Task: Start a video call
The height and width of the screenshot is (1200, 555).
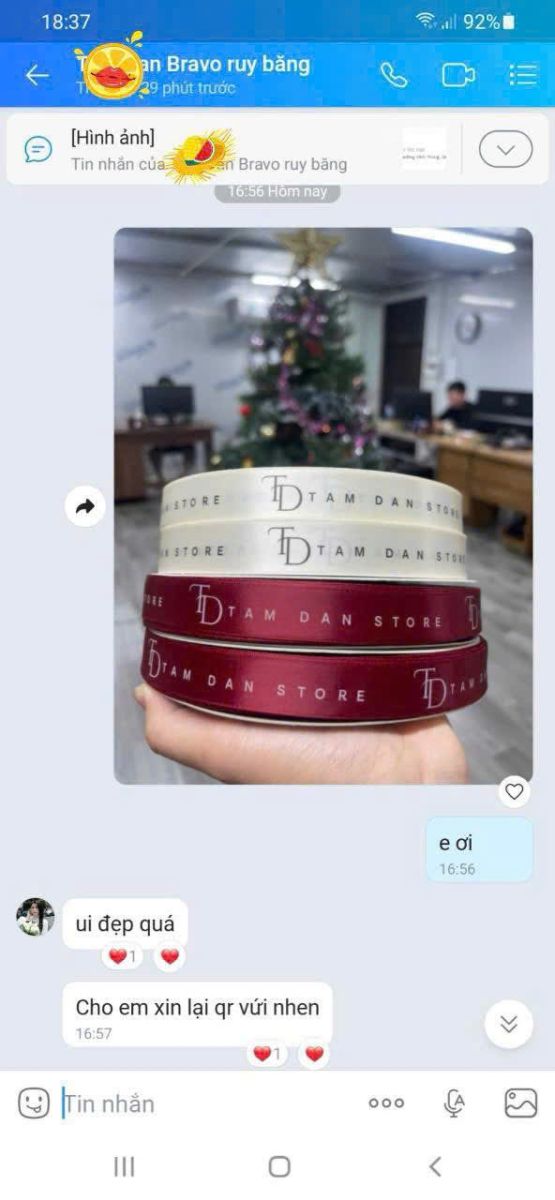Action: (x=458, y=75)
